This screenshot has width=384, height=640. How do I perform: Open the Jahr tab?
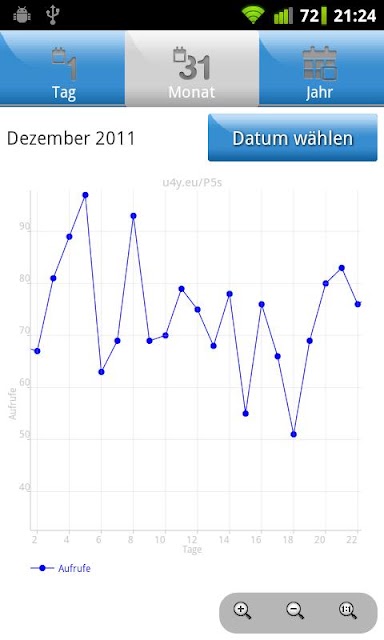(x=321, y=68)
